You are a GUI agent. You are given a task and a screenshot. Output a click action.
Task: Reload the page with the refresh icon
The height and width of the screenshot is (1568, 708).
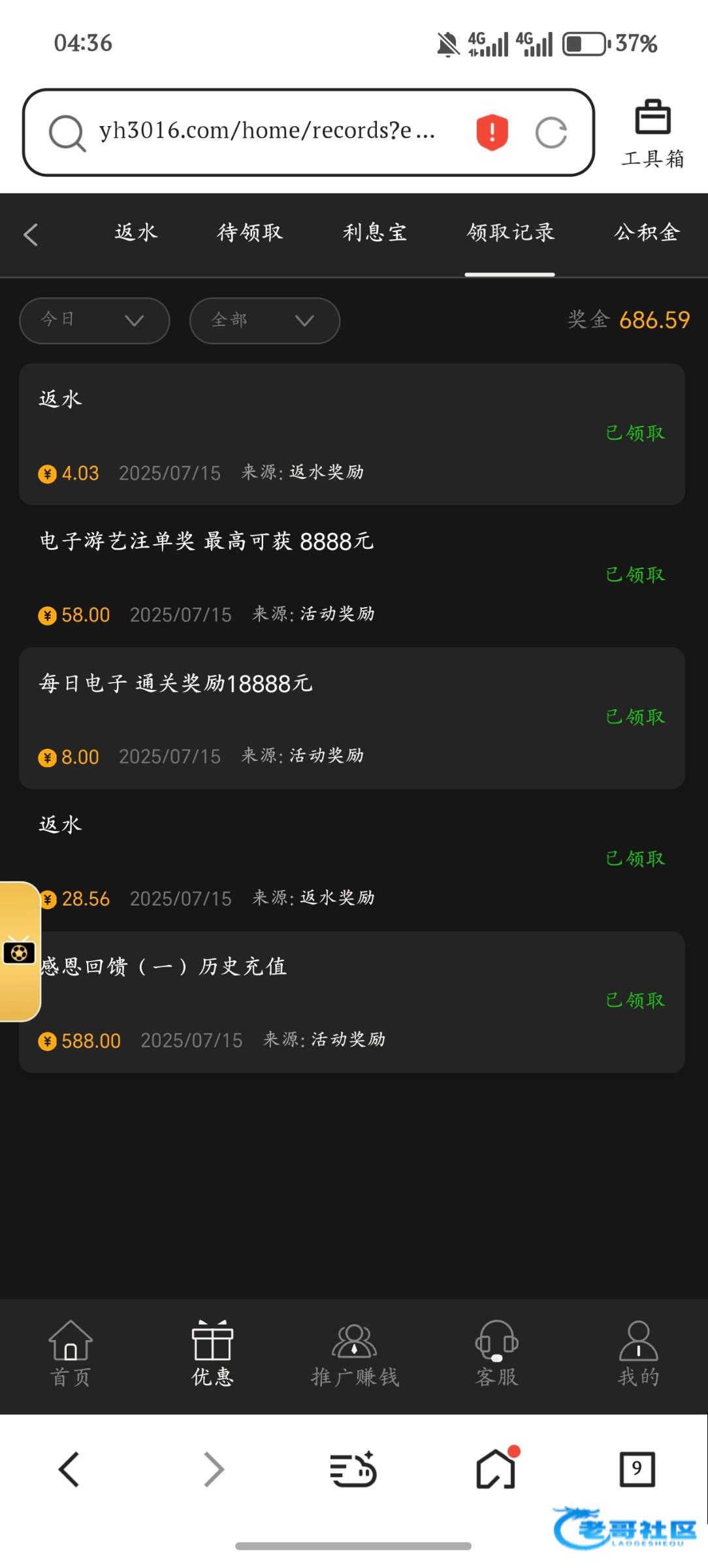(551, 133)
